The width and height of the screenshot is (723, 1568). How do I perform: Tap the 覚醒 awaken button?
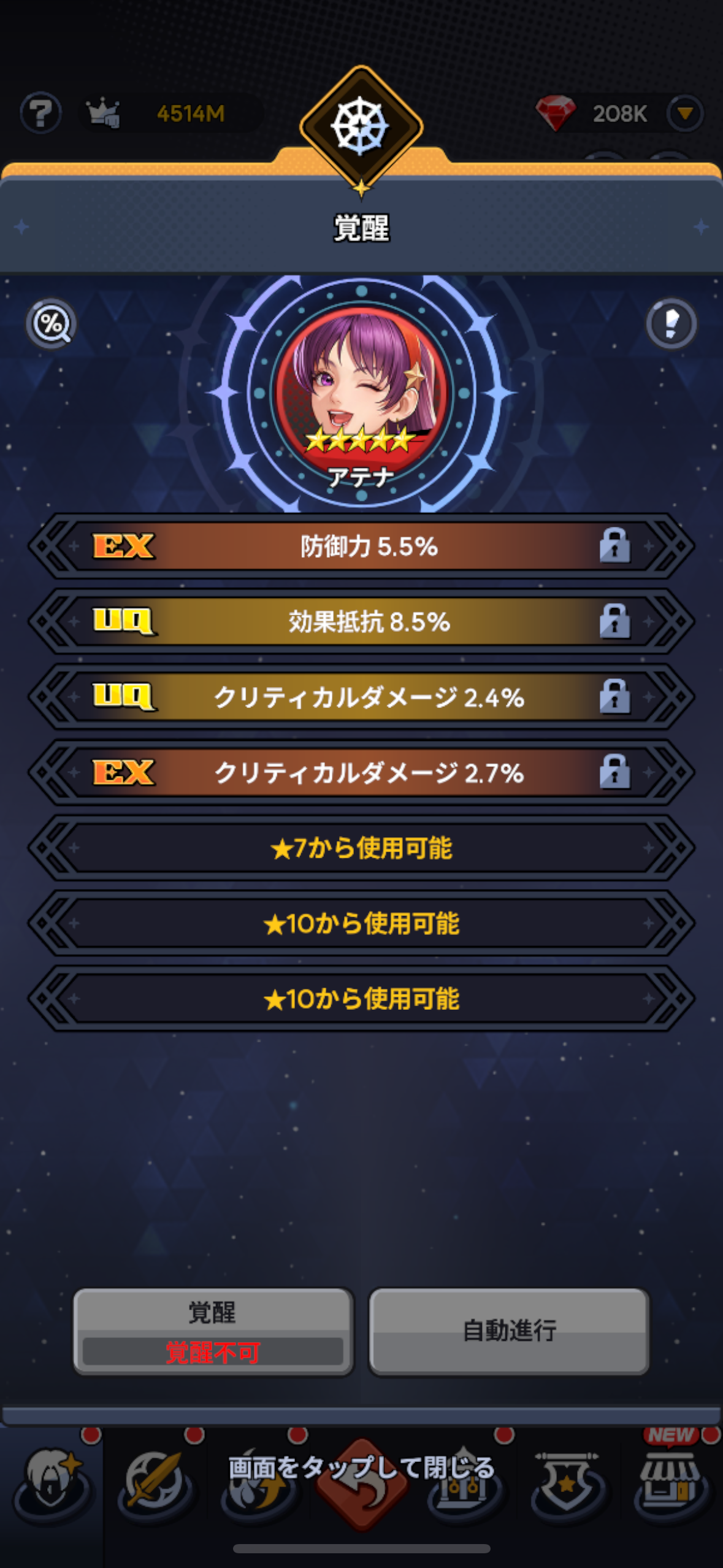point(213,1331)
